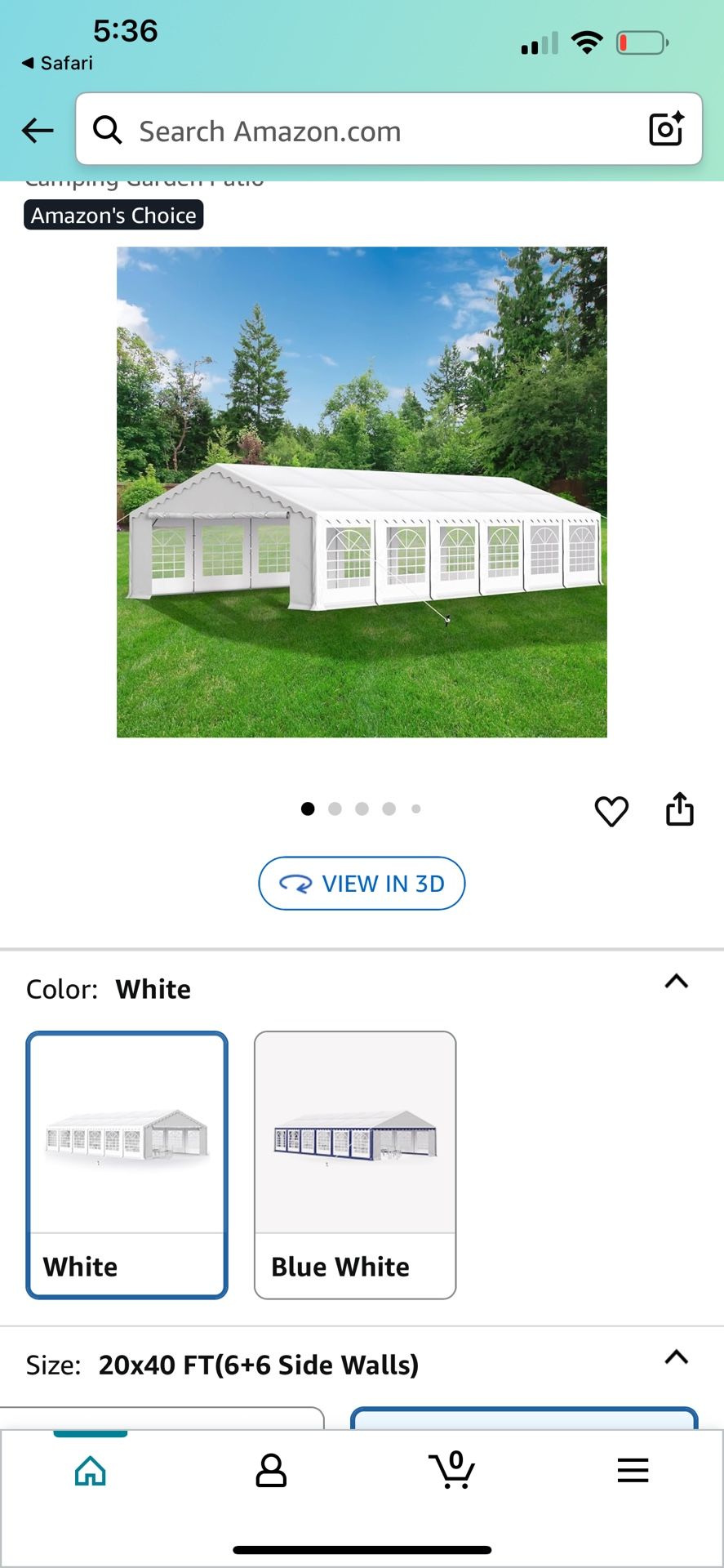Open the account profile tab
This screenshot has width=724, height=1568.
click(271, 1471)
